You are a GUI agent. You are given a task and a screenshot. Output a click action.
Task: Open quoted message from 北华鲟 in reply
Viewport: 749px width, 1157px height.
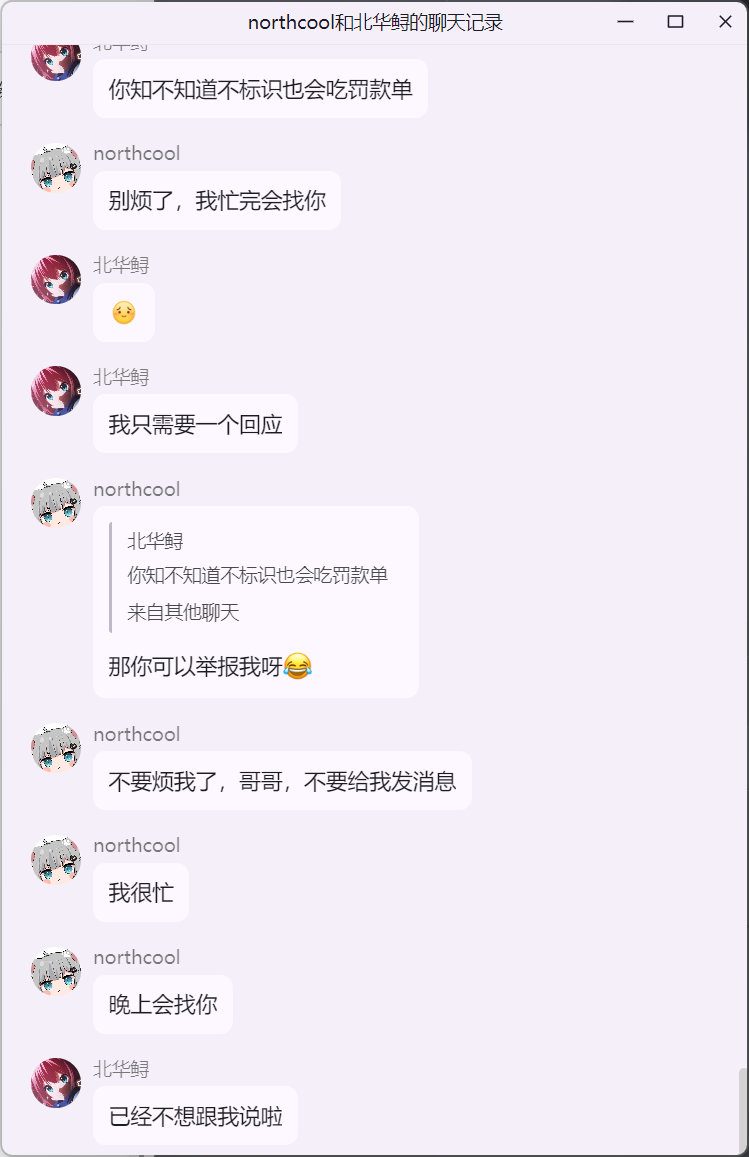tap(257, 576)
